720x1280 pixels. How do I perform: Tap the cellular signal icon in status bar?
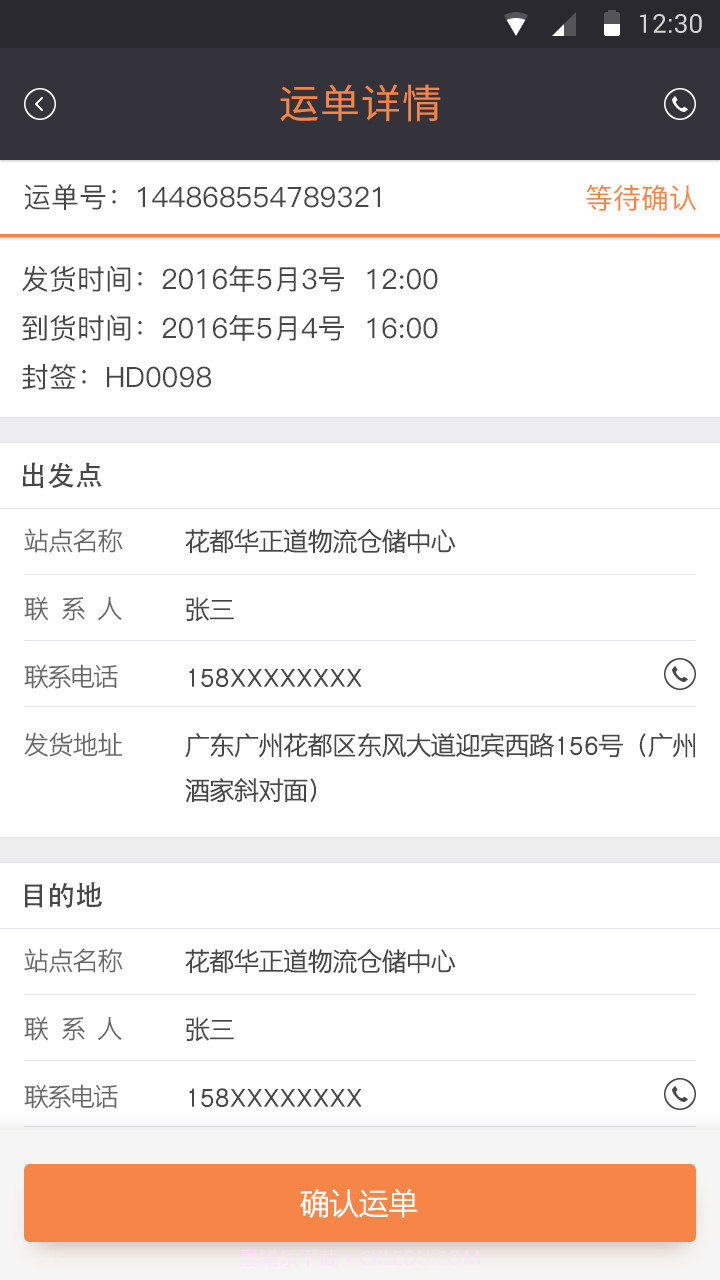pos(563,23)
